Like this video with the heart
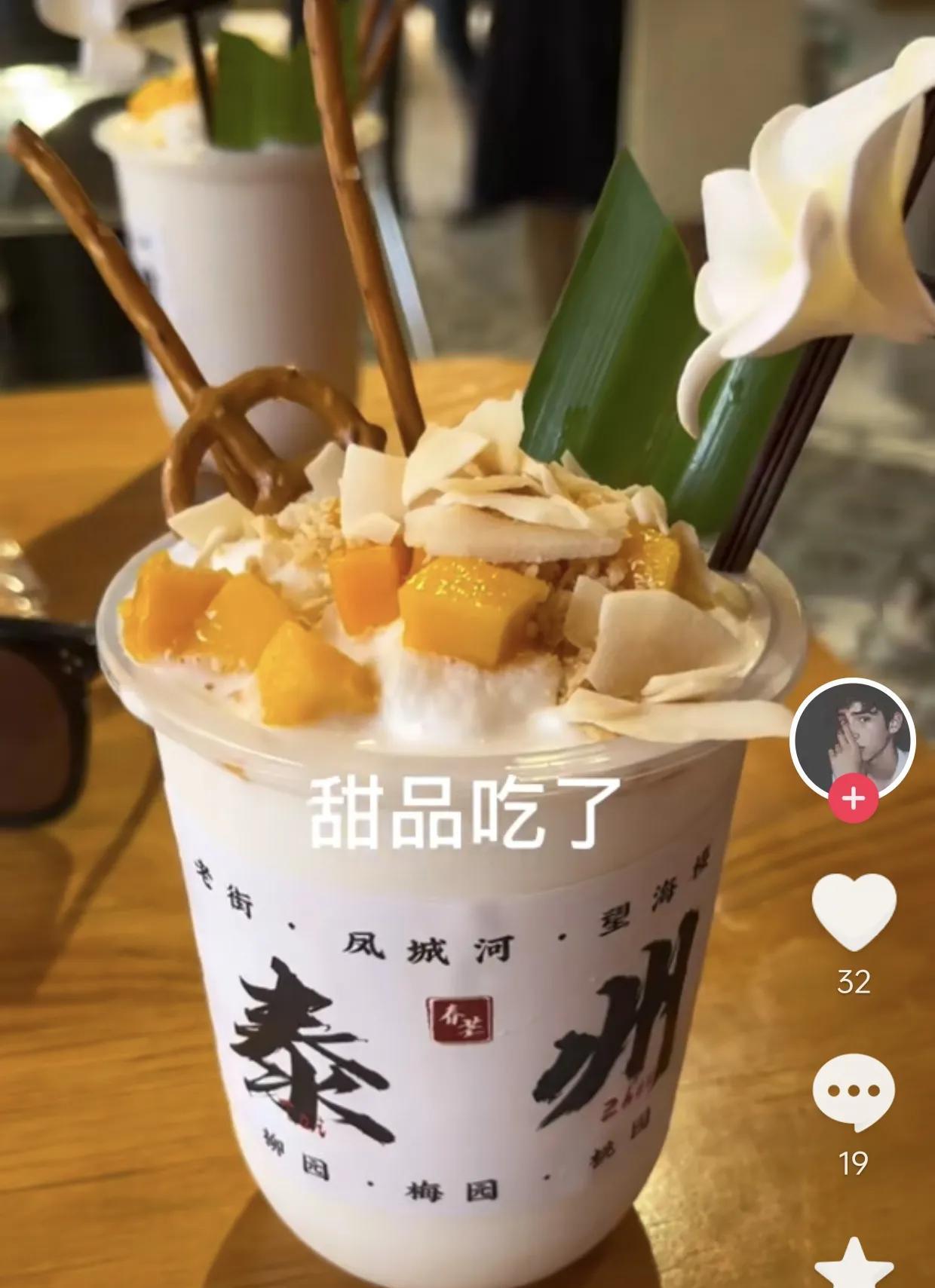This screenshot has height=1288, width=935. [853, 911]
